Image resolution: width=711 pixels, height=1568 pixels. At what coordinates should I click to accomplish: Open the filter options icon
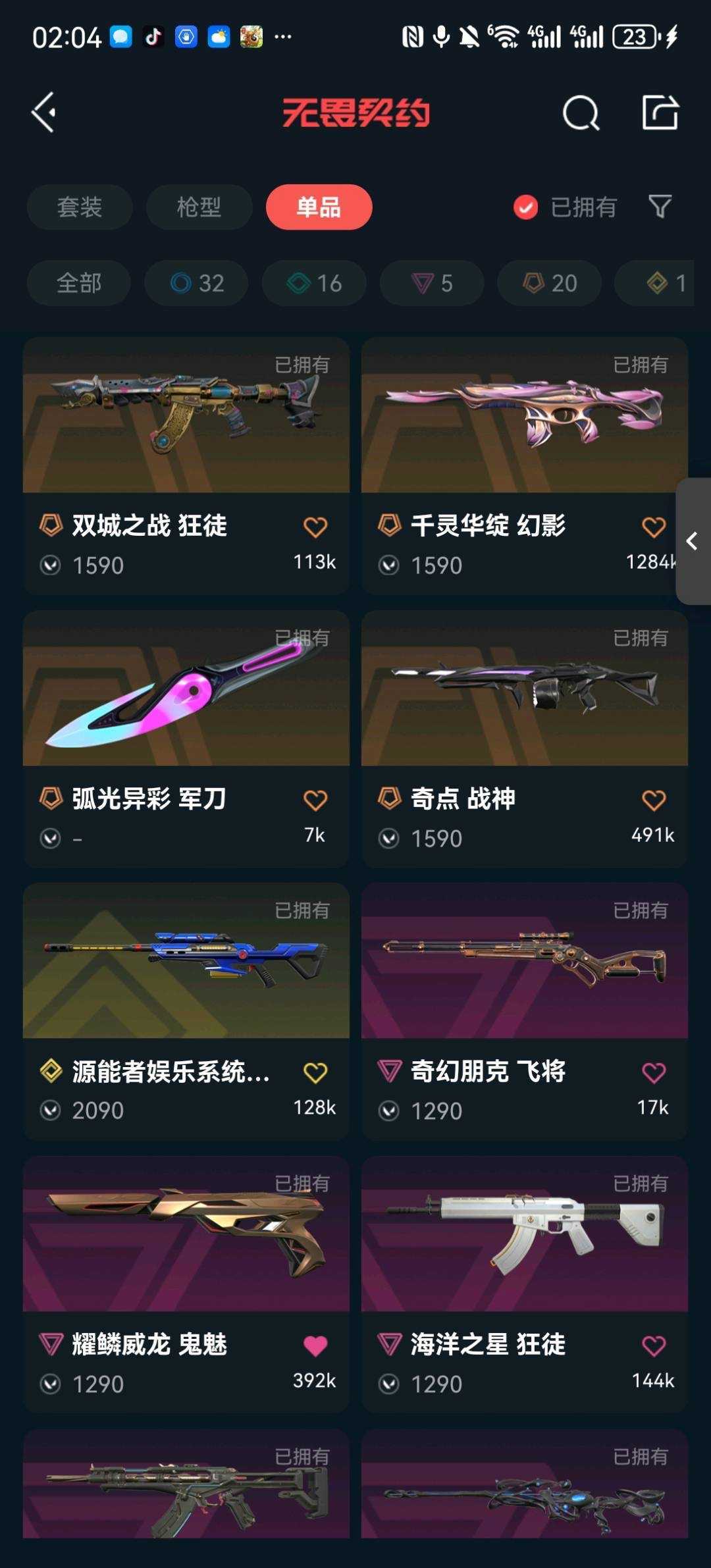click(660, 207)
